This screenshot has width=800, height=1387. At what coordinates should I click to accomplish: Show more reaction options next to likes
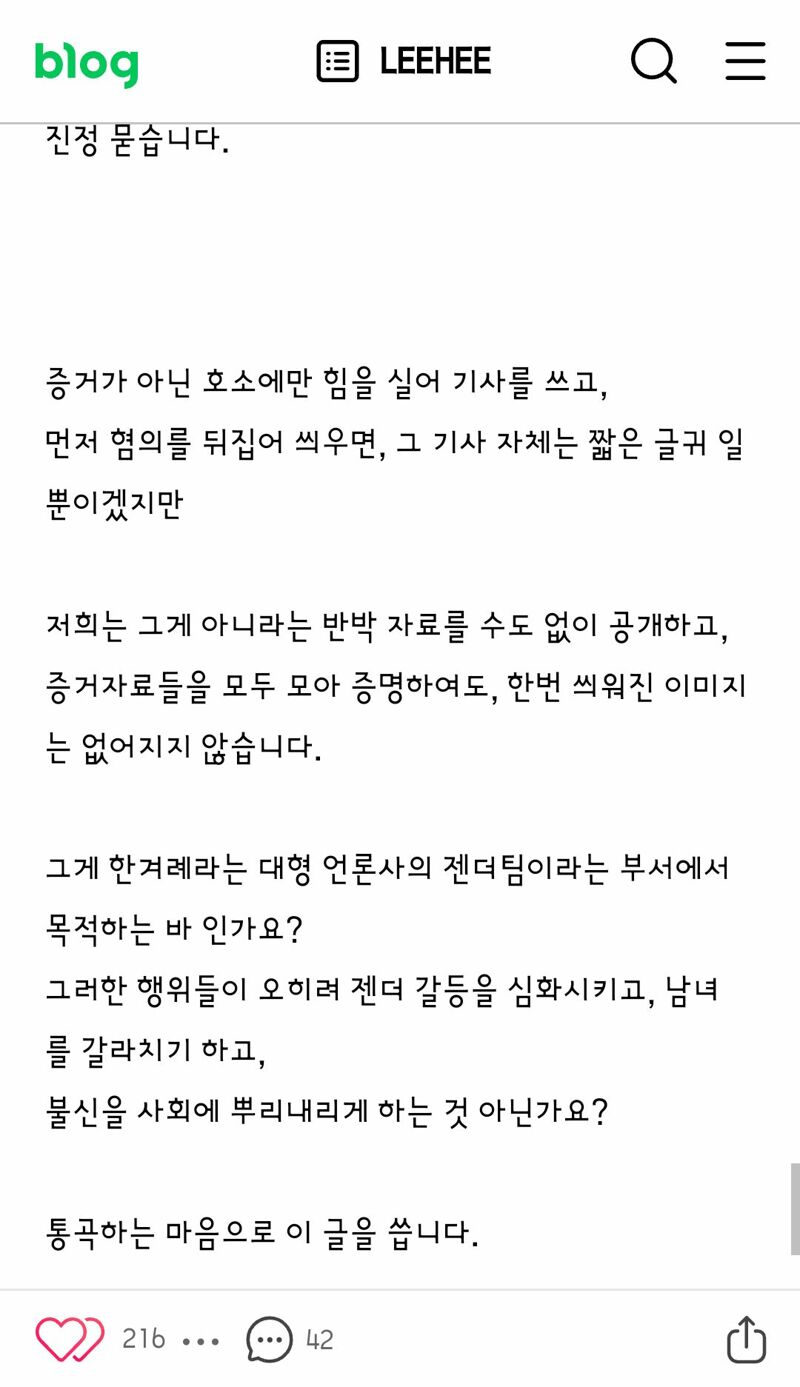(201, 1340)
